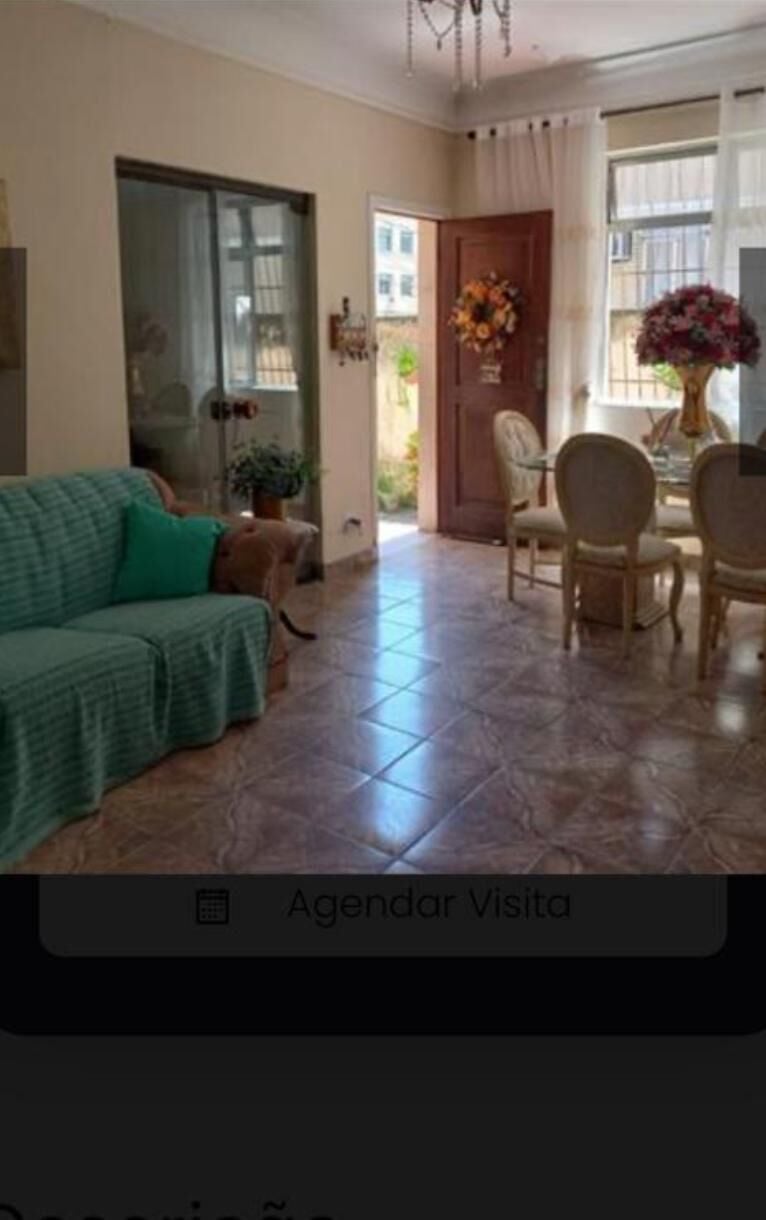Show the previous photo with the left gray strip

click(13, 361)
